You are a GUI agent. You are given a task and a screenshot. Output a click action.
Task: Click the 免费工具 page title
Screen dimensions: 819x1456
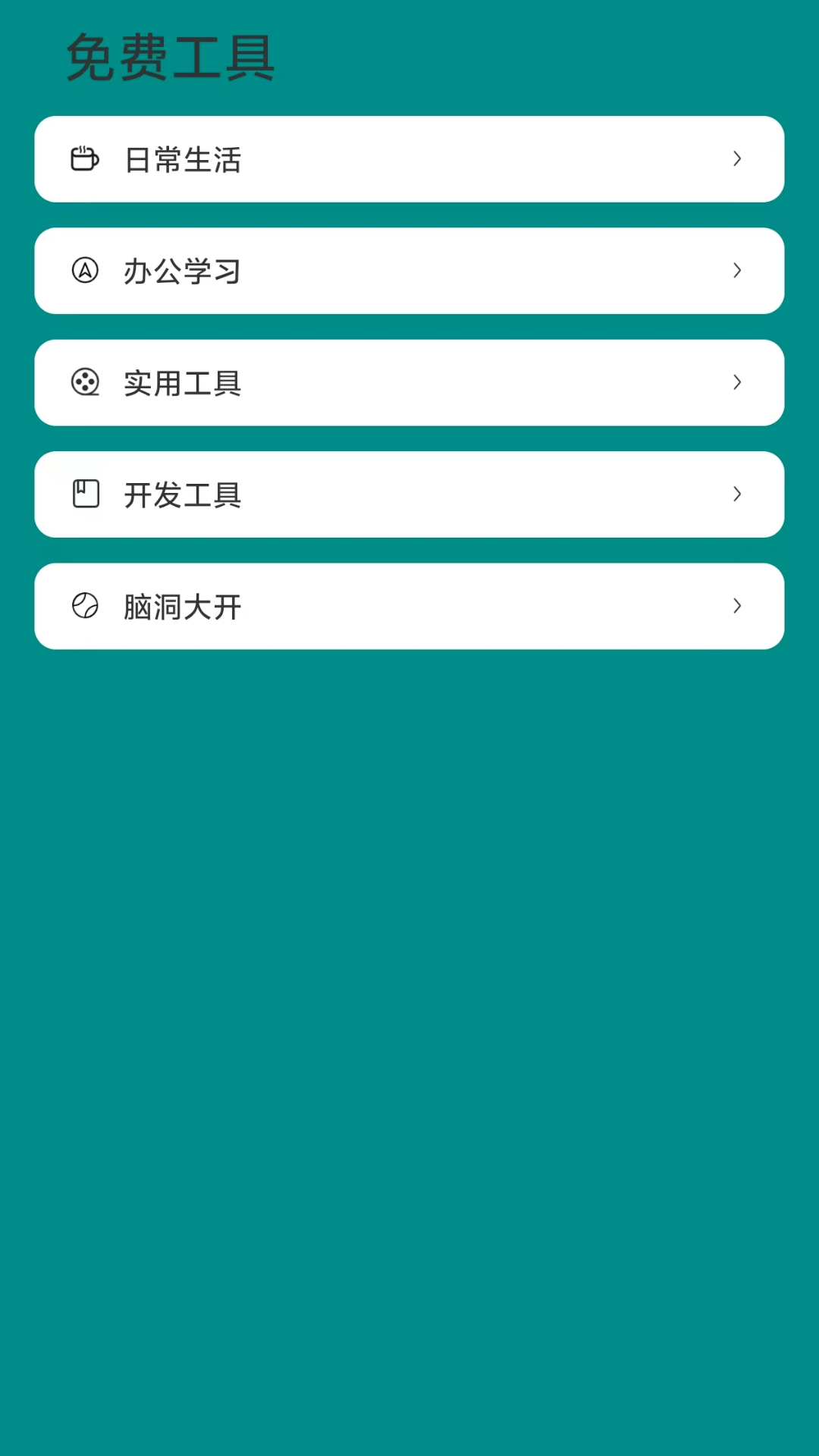coord(171,57)
